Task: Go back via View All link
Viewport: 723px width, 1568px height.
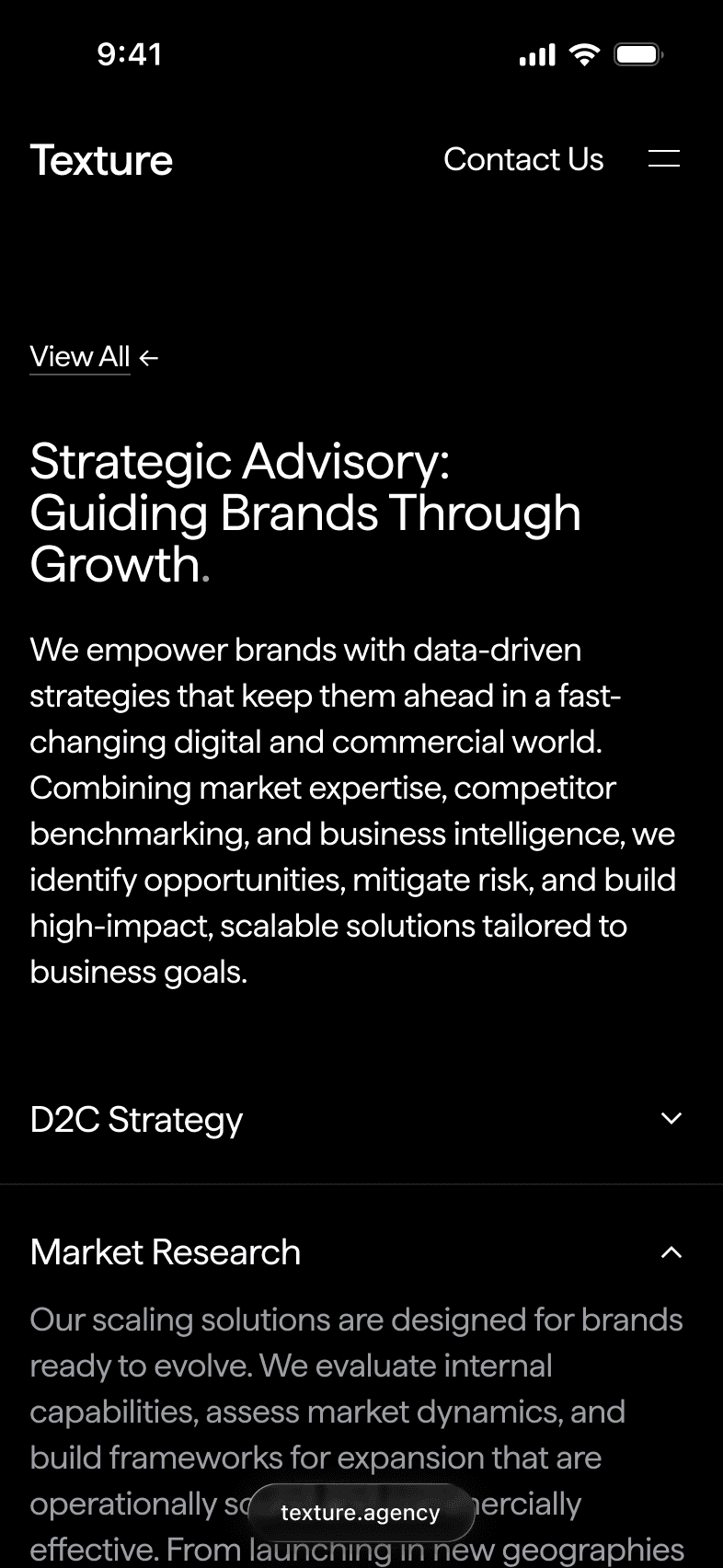Action: (x=94, y=357)
